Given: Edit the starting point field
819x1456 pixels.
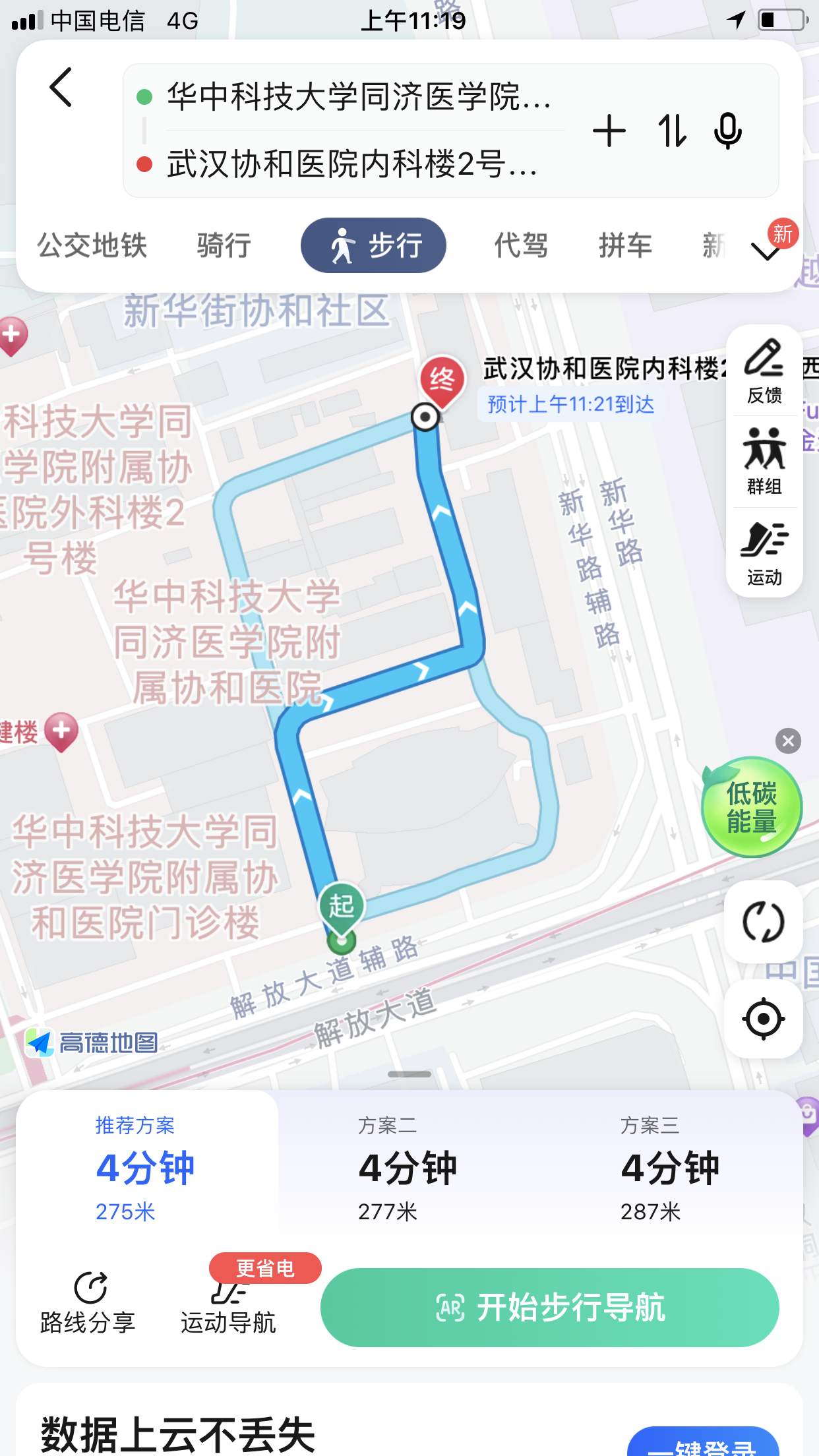Looking at the screenshot, I should tap(358, 97).
